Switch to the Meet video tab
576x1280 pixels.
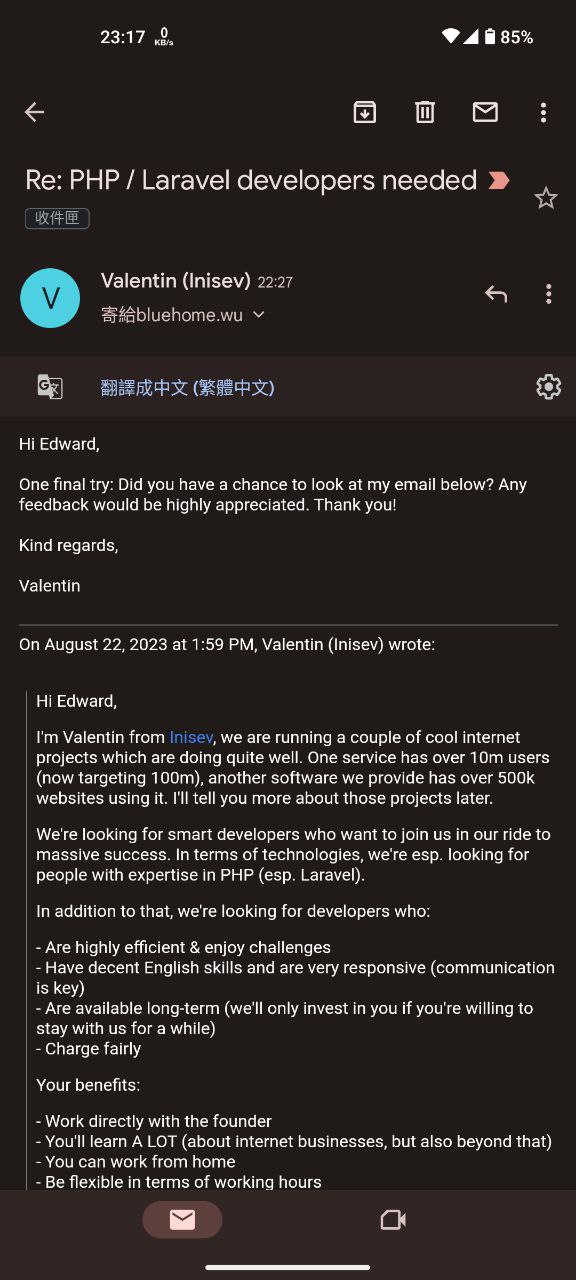393,1219
